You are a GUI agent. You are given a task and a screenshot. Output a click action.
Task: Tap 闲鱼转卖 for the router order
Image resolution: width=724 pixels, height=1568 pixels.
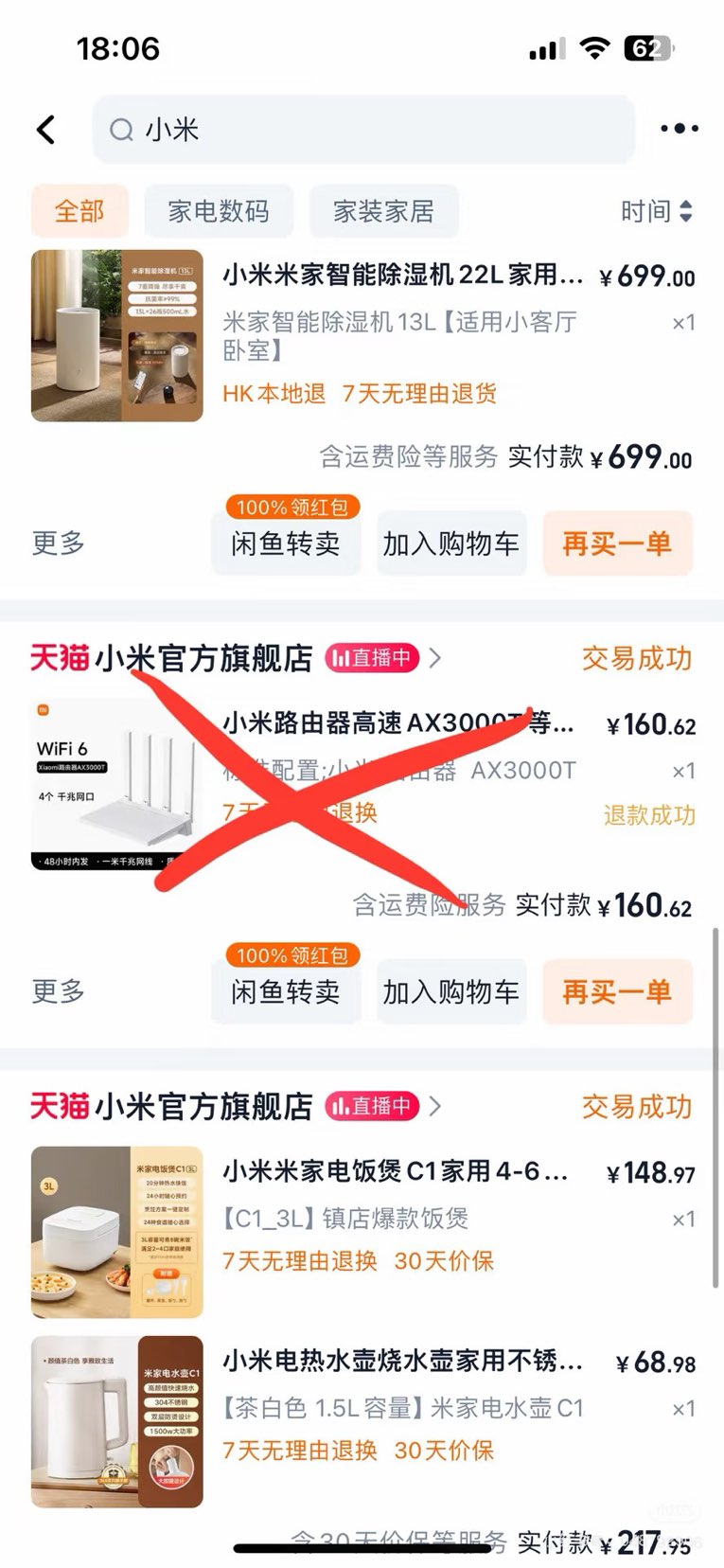pos(285,991)
